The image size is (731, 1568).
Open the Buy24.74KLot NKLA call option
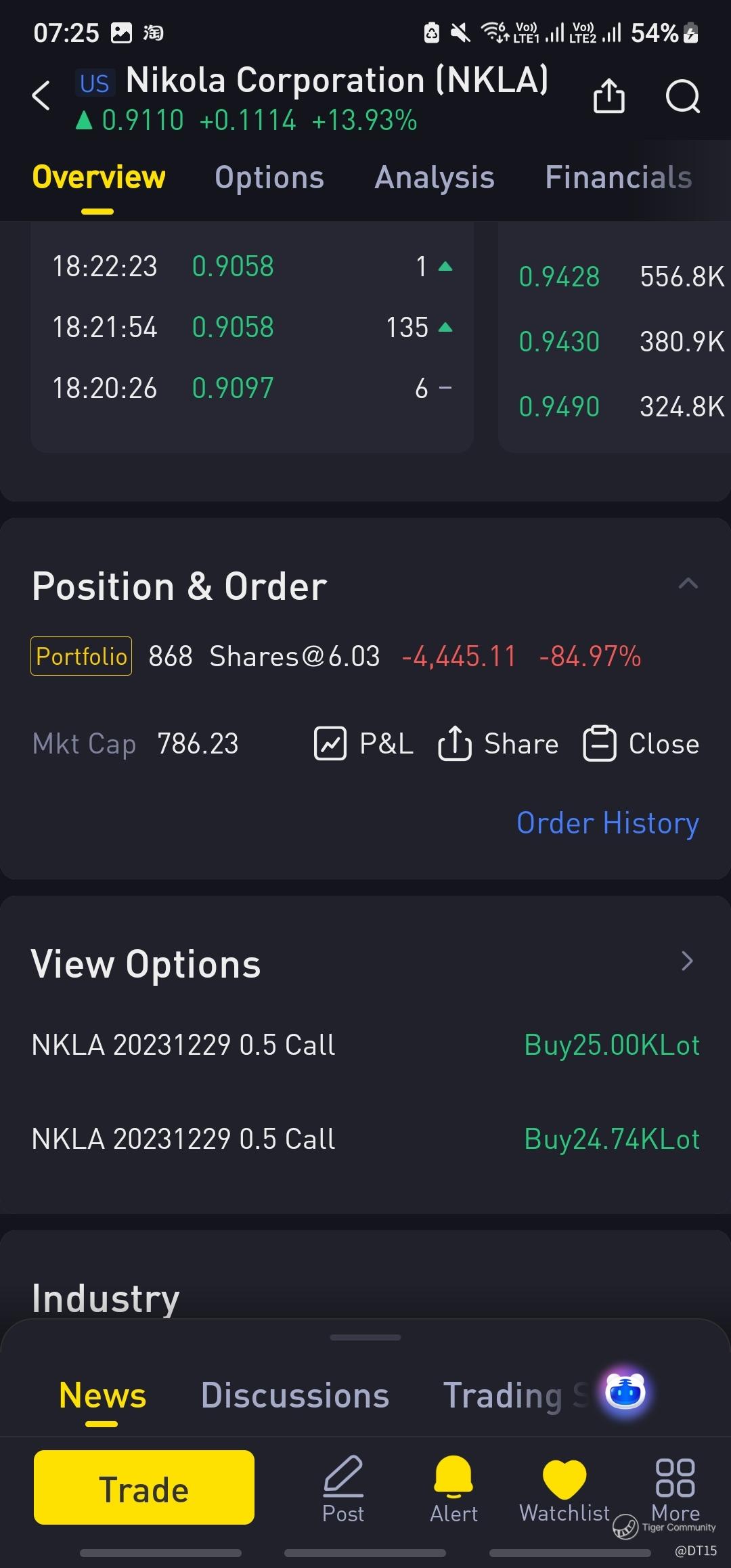[x=365, y=1139]
